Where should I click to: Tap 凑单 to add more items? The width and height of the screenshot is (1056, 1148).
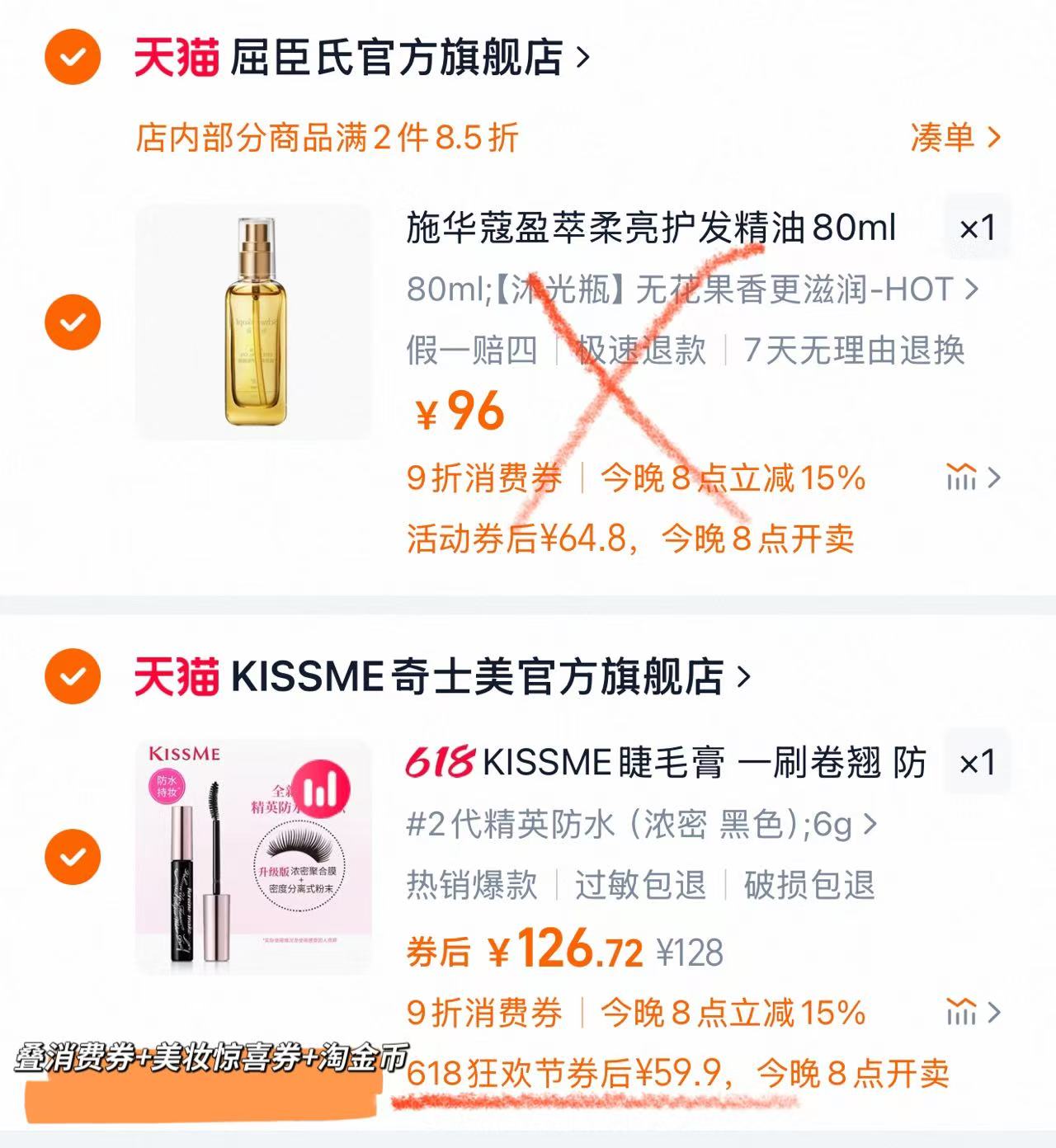coord(955,137)
